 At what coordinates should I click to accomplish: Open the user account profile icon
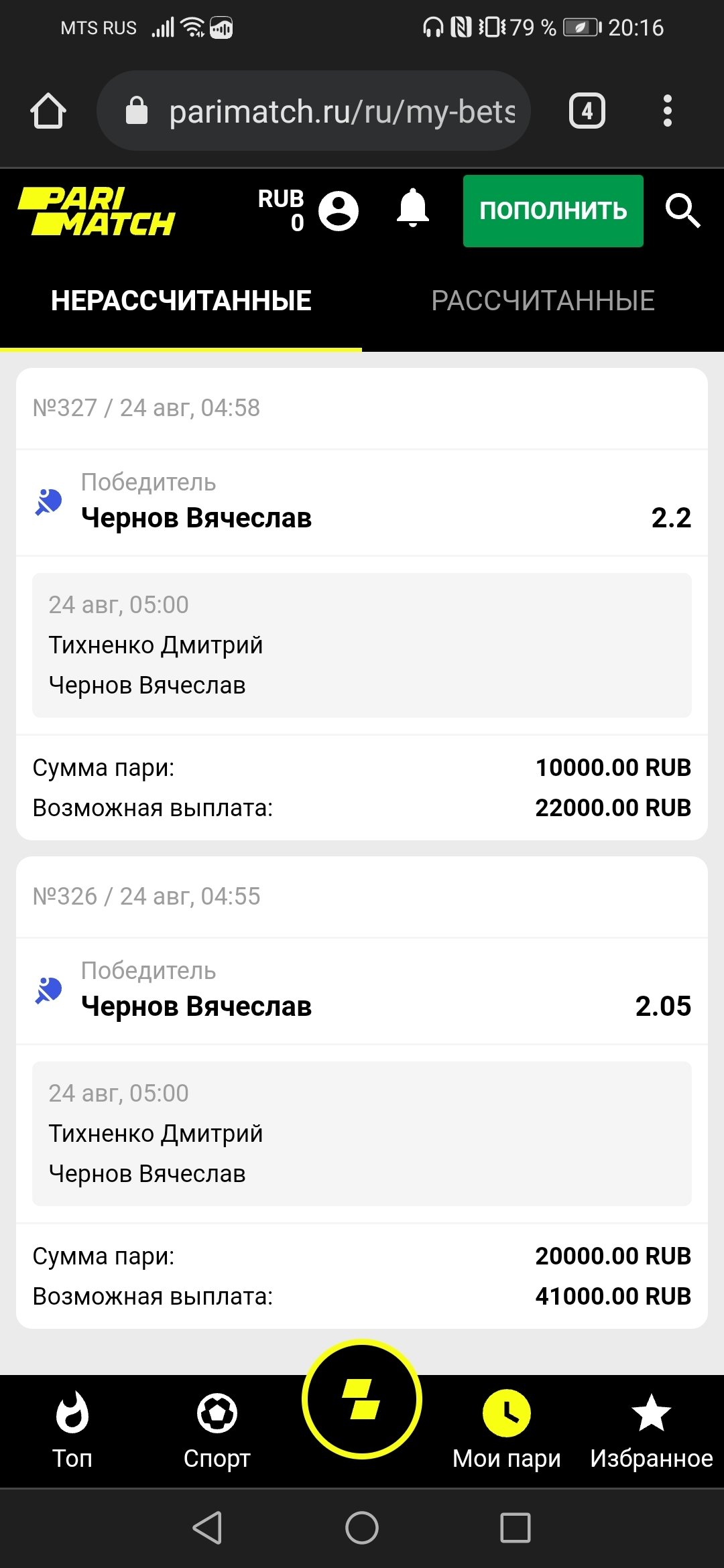(x=339, y=211)
